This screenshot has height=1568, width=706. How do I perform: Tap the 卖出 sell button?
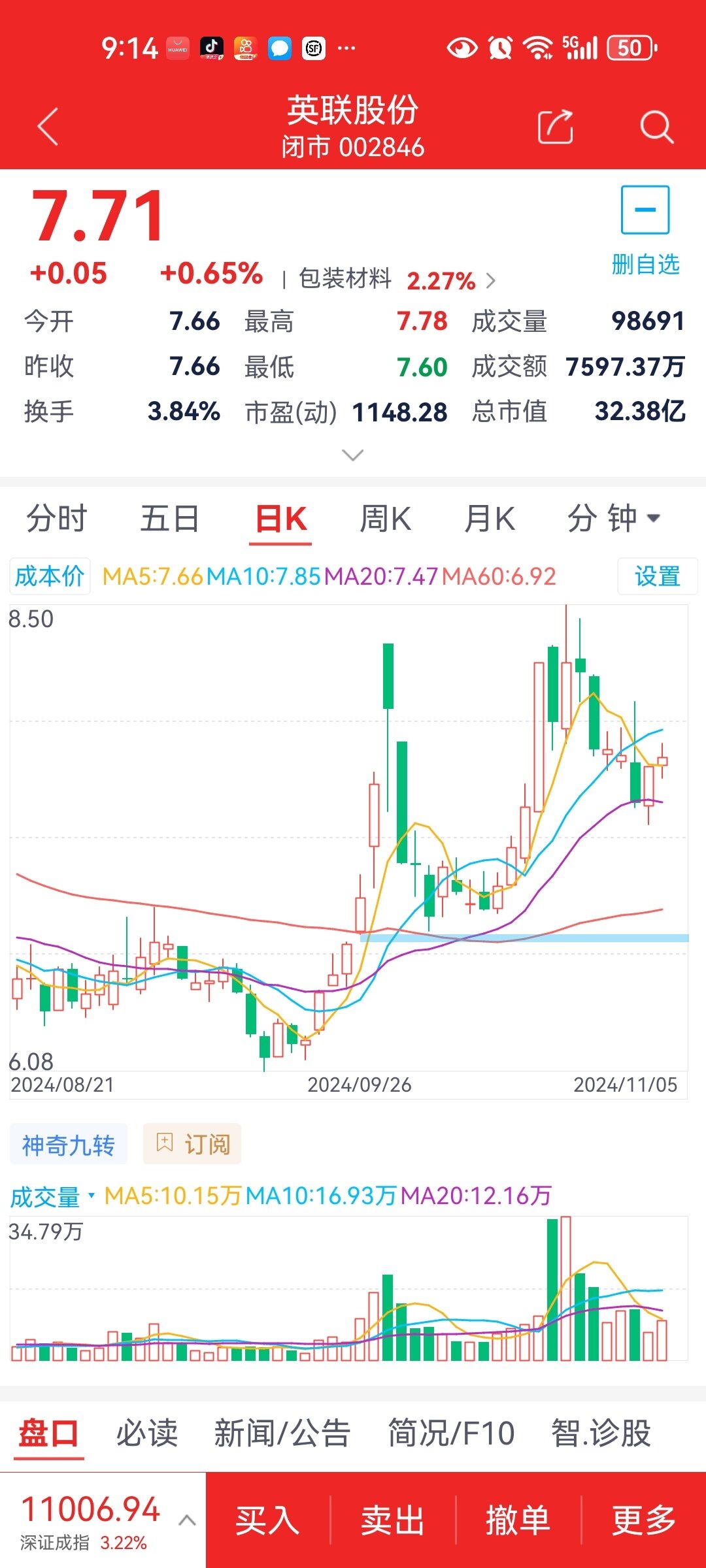pyautogui.click(x=393, y=1520)
